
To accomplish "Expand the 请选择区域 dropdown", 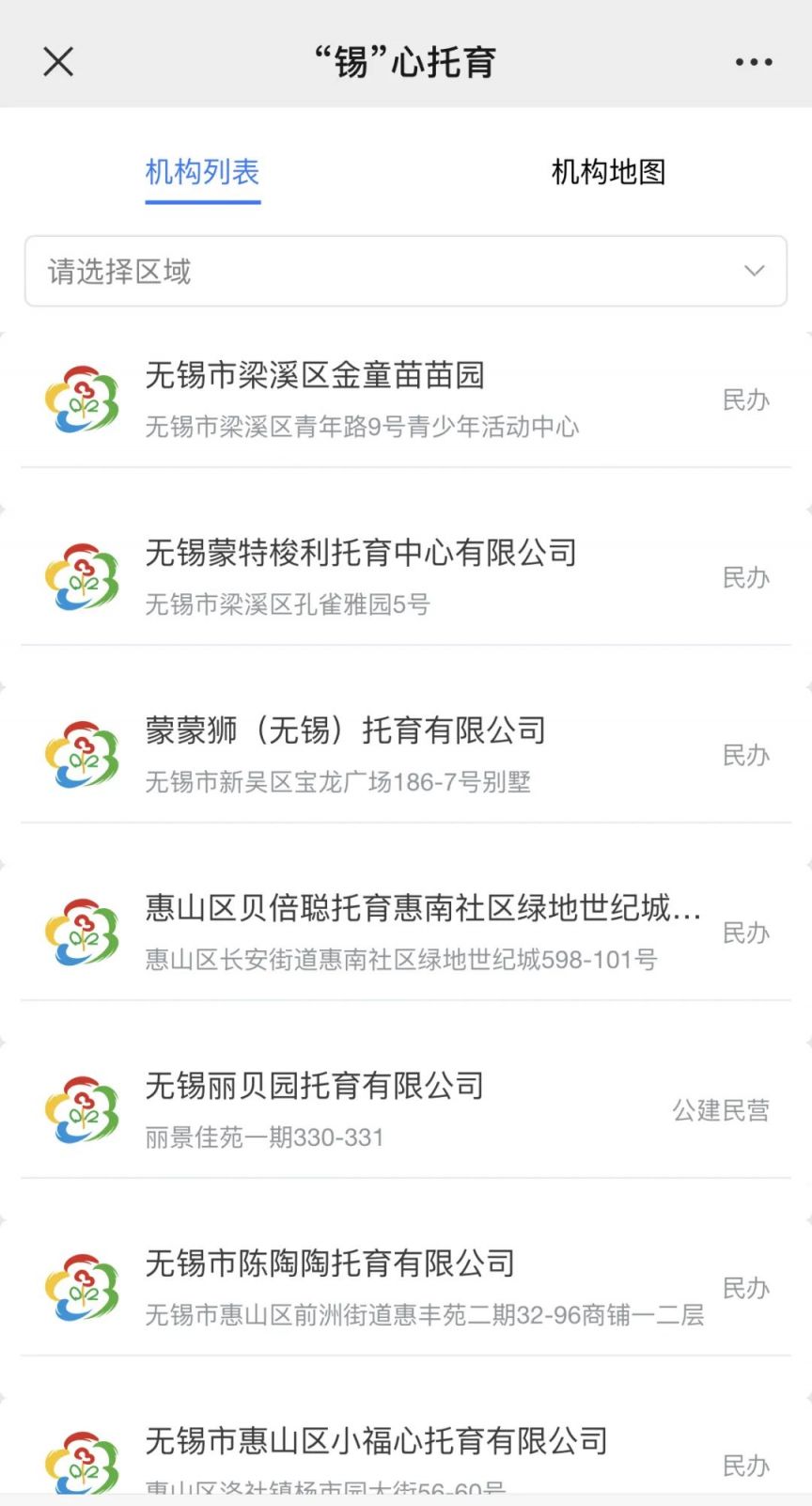I will click(405, 271).
